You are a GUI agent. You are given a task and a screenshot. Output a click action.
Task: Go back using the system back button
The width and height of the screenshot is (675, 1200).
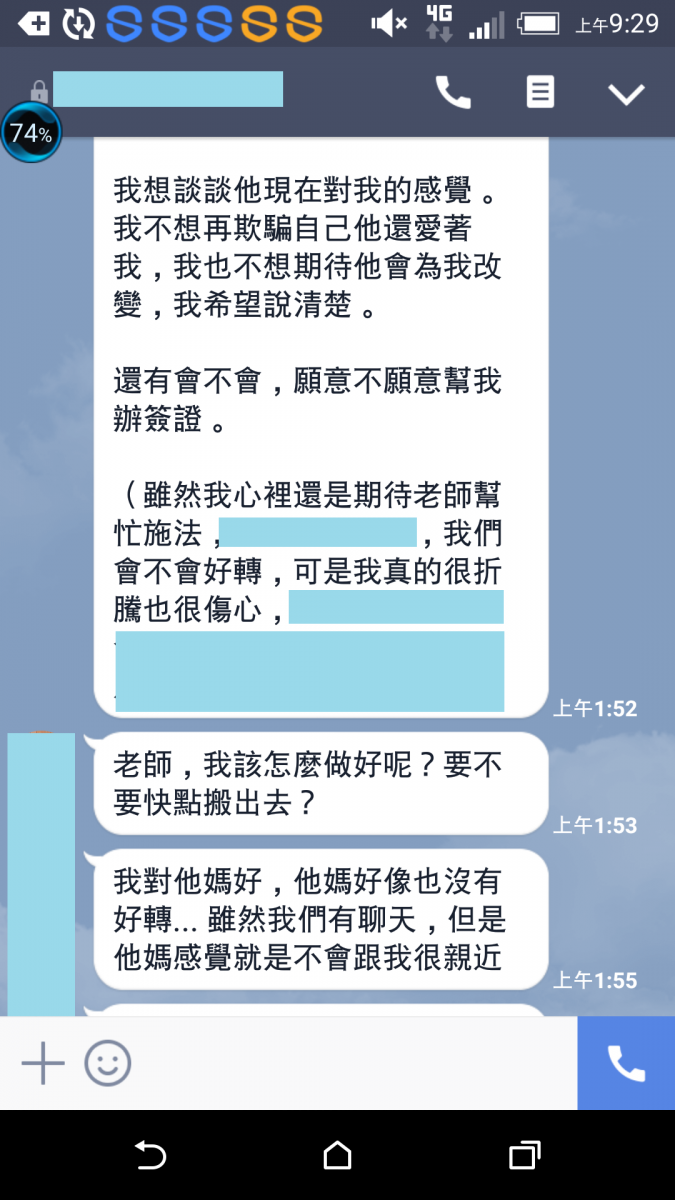150,1156
